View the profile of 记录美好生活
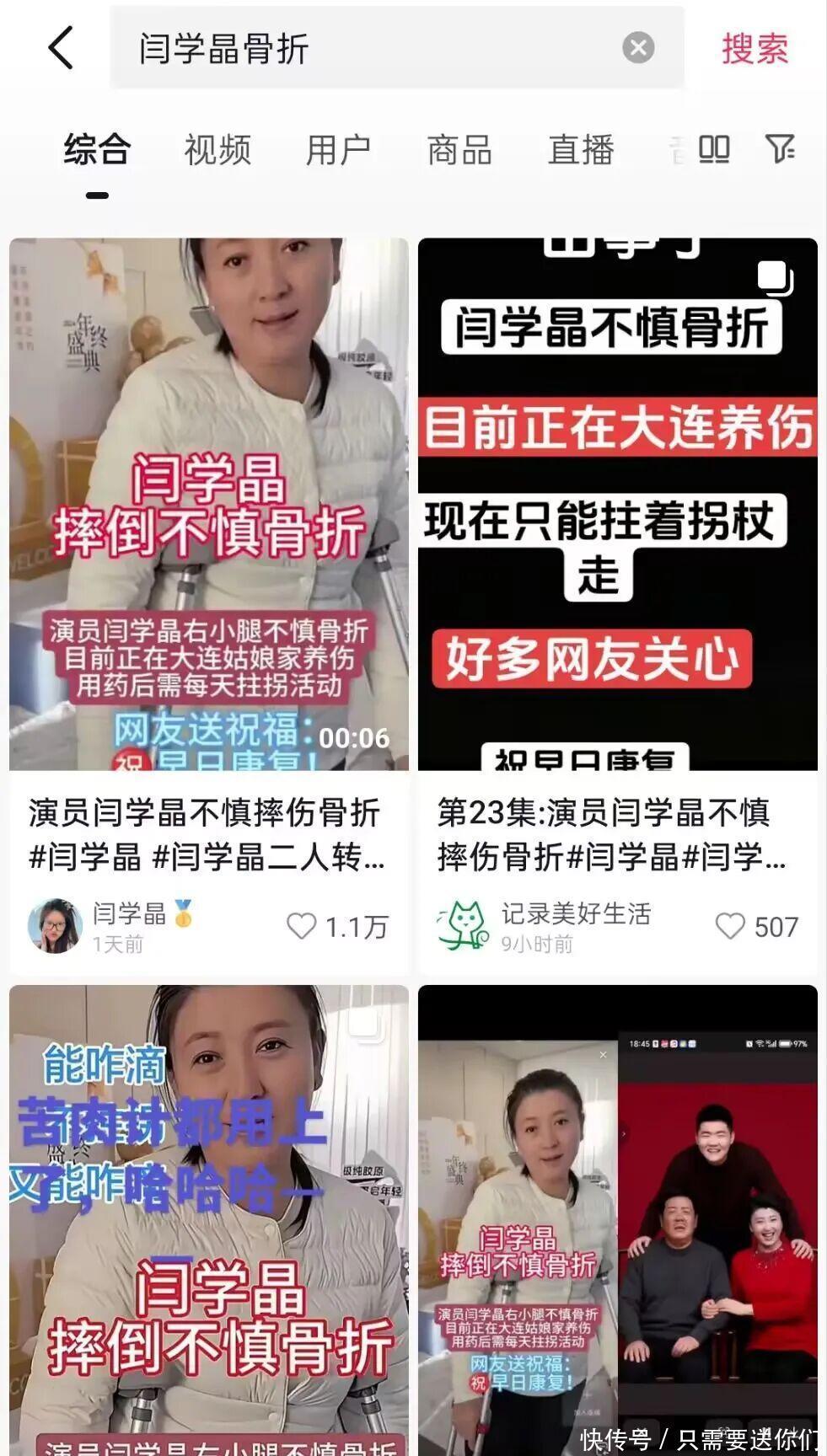This screenshot has width=827, height=1456. coord(464,925)
